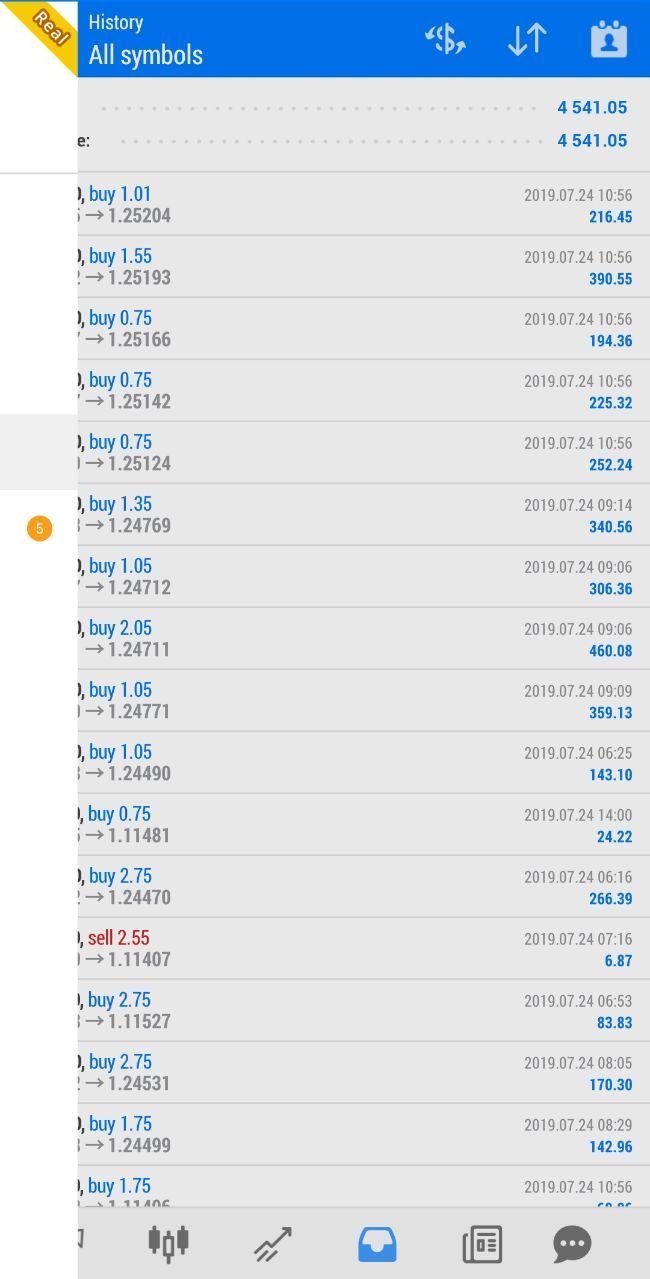Open the symbol filter icon with dollar sign

click(x=446, y=39)
